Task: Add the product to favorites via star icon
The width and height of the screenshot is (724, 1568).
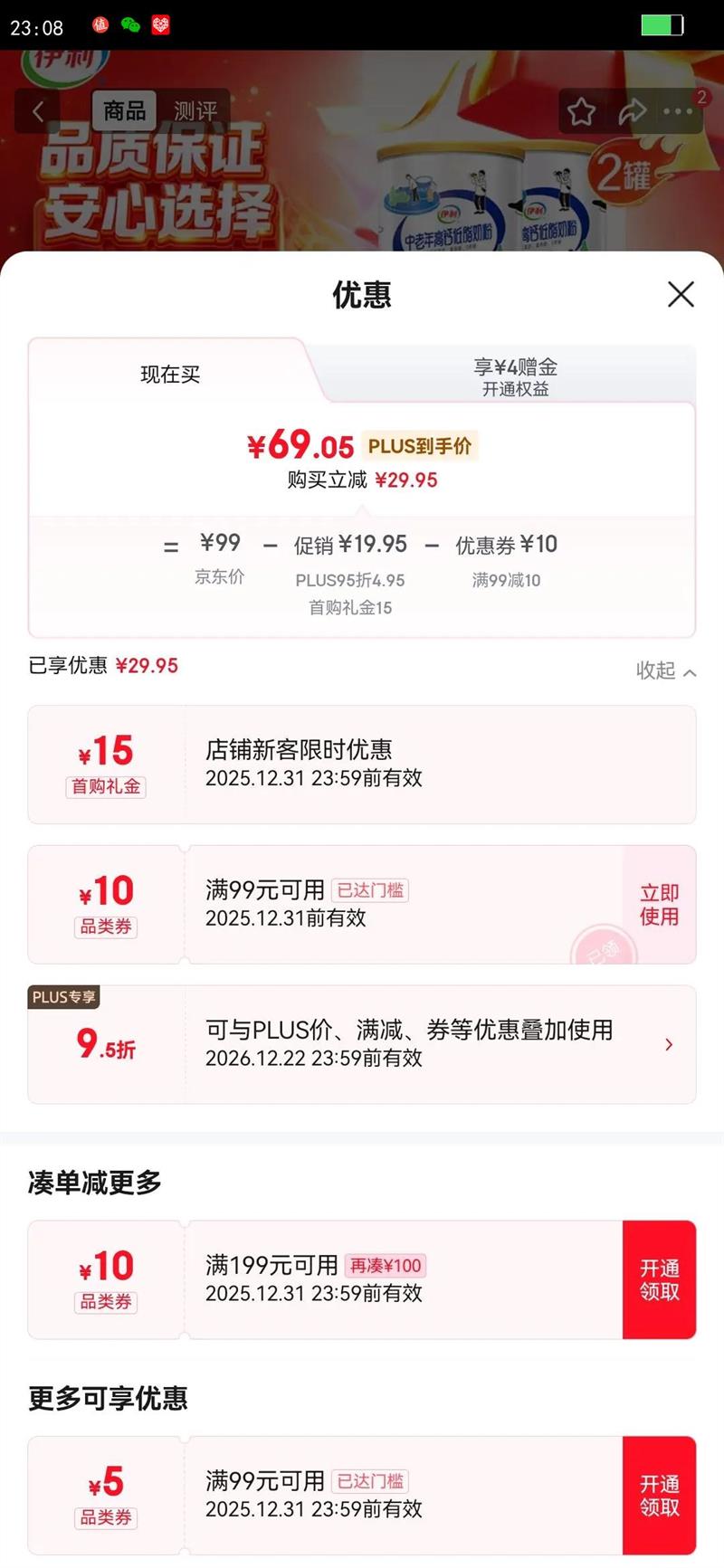Action: click(x=582, y=110)
